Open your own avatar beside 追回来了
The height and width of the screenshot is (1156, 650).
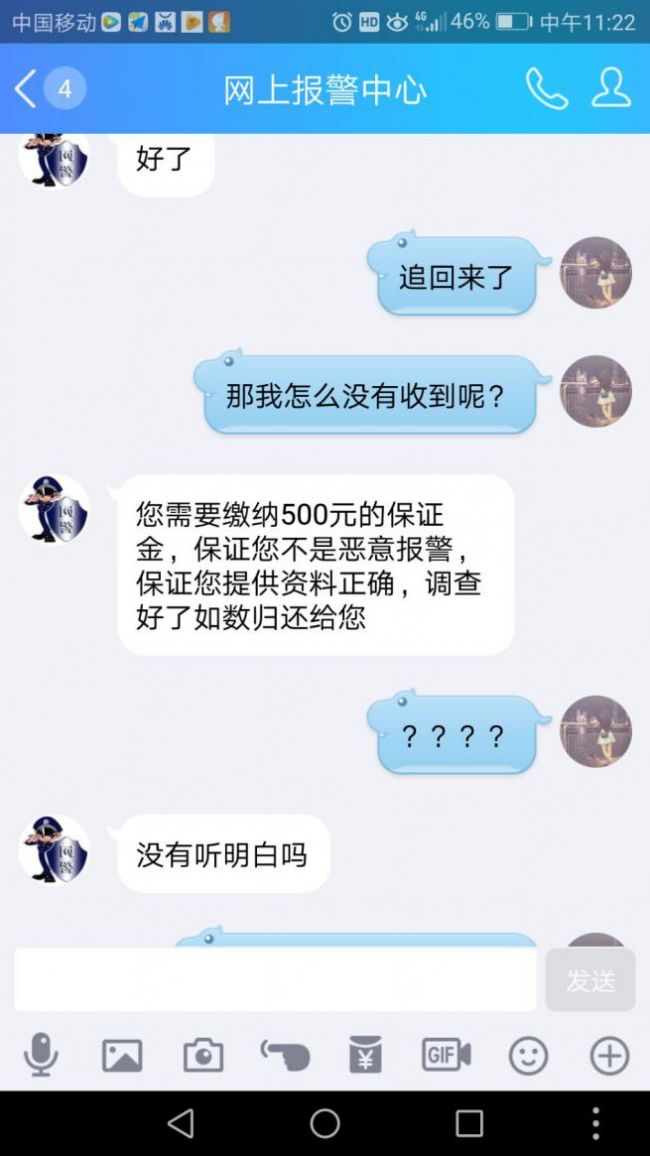pos(595,272)
